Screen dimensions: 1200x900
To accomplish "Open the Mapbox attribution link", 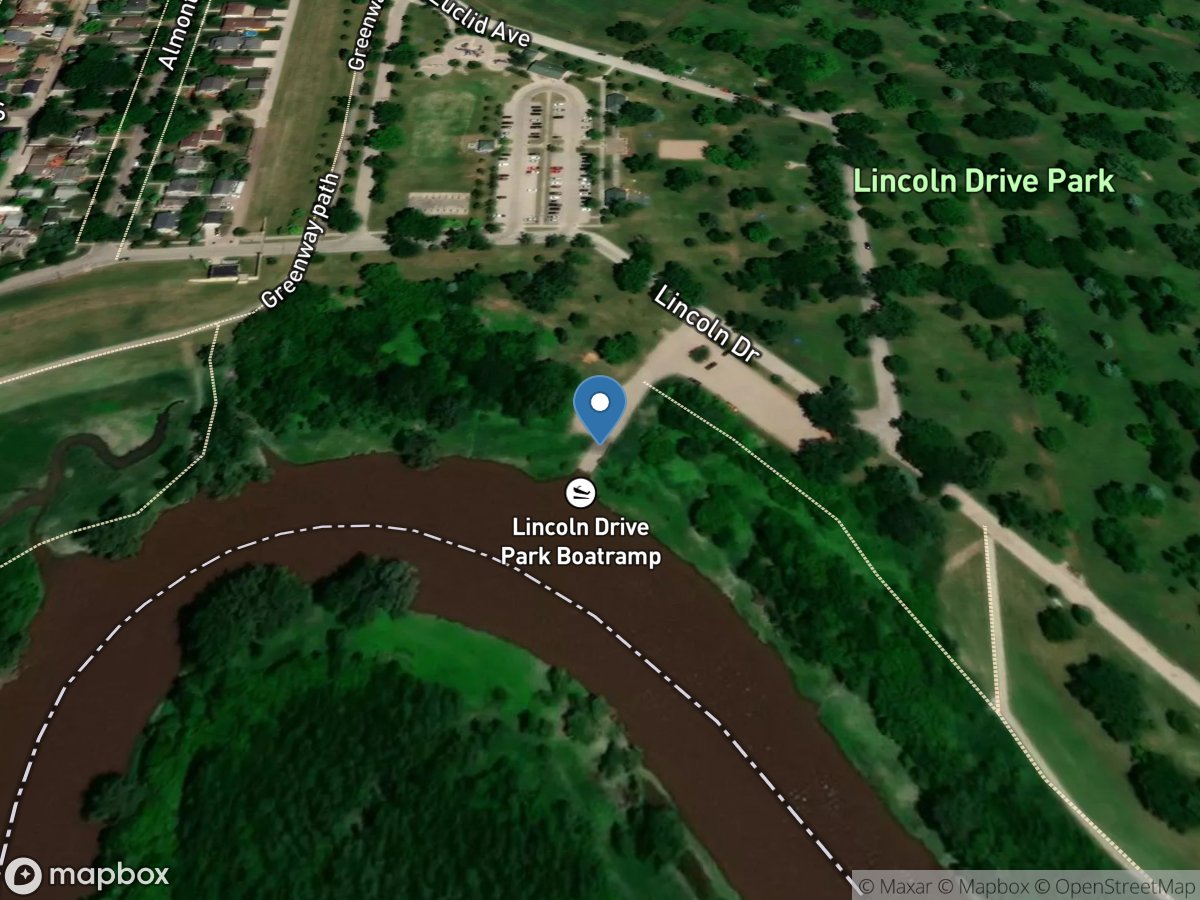I will tap(991, 886).
